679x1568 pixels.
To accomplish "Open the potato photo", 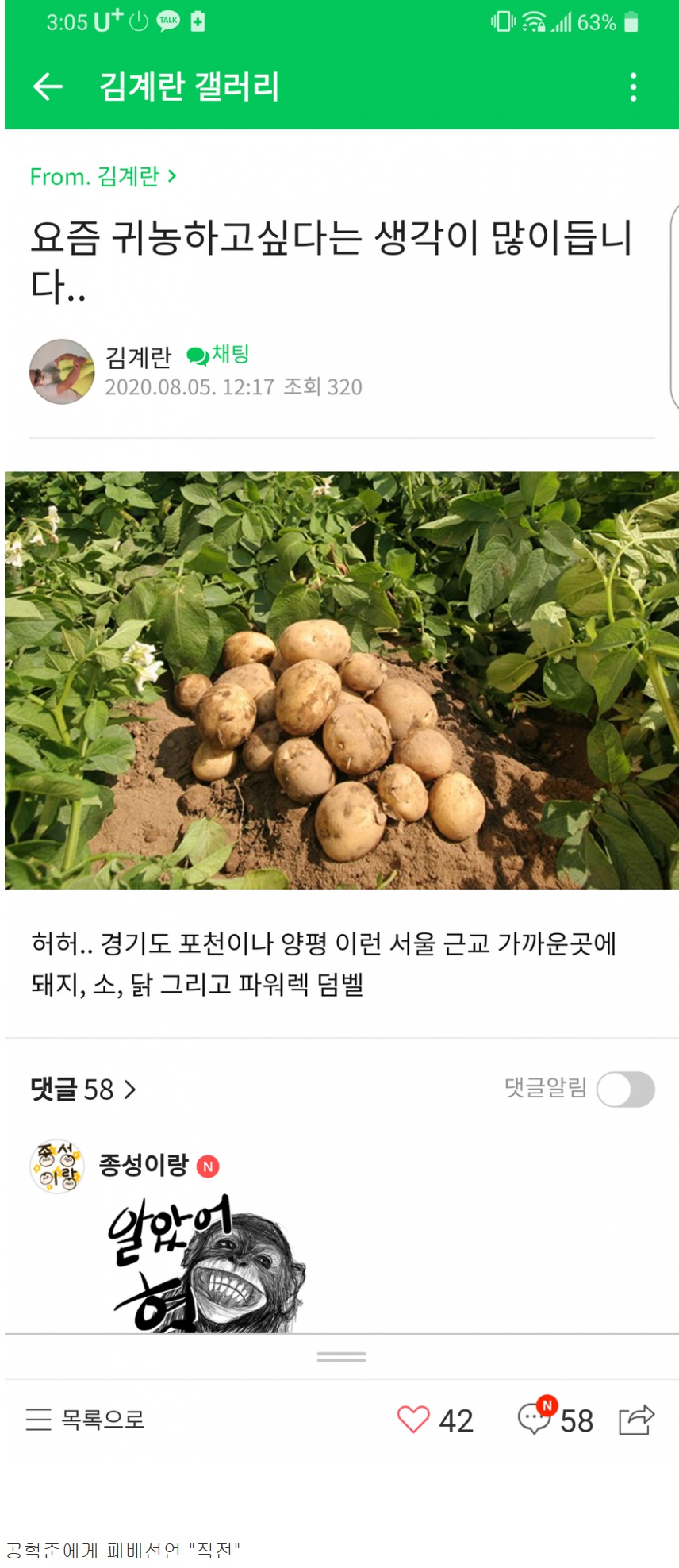I will 341,680.
